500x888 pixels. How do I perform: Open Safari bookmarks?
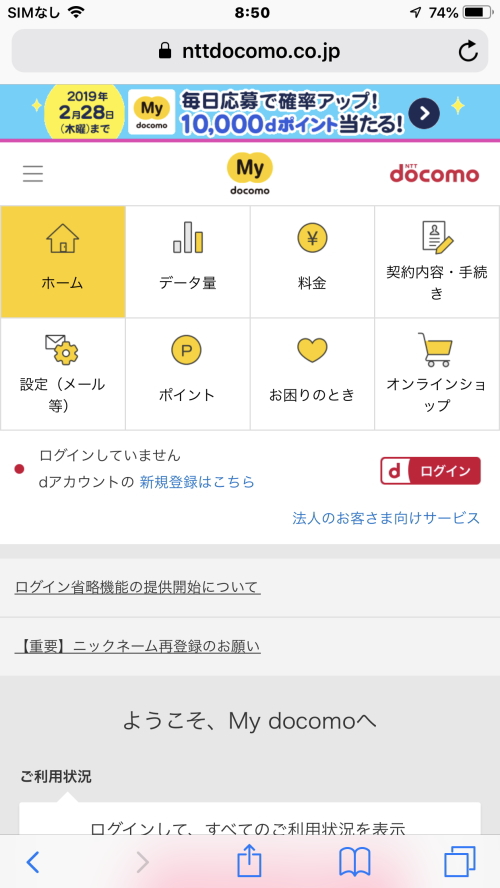[354, 863]
